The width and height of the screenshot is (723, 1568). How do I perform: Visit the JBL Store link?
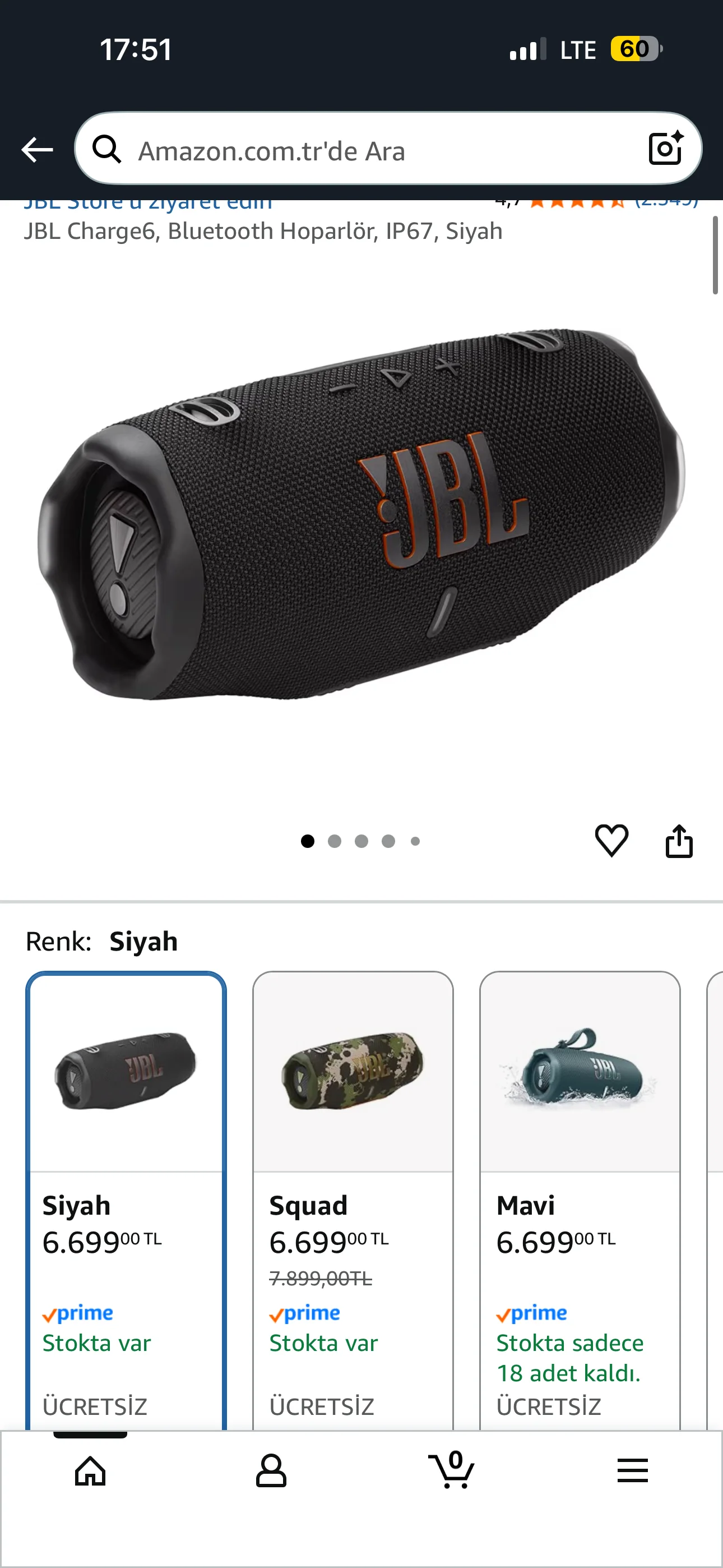click(148, 205)
